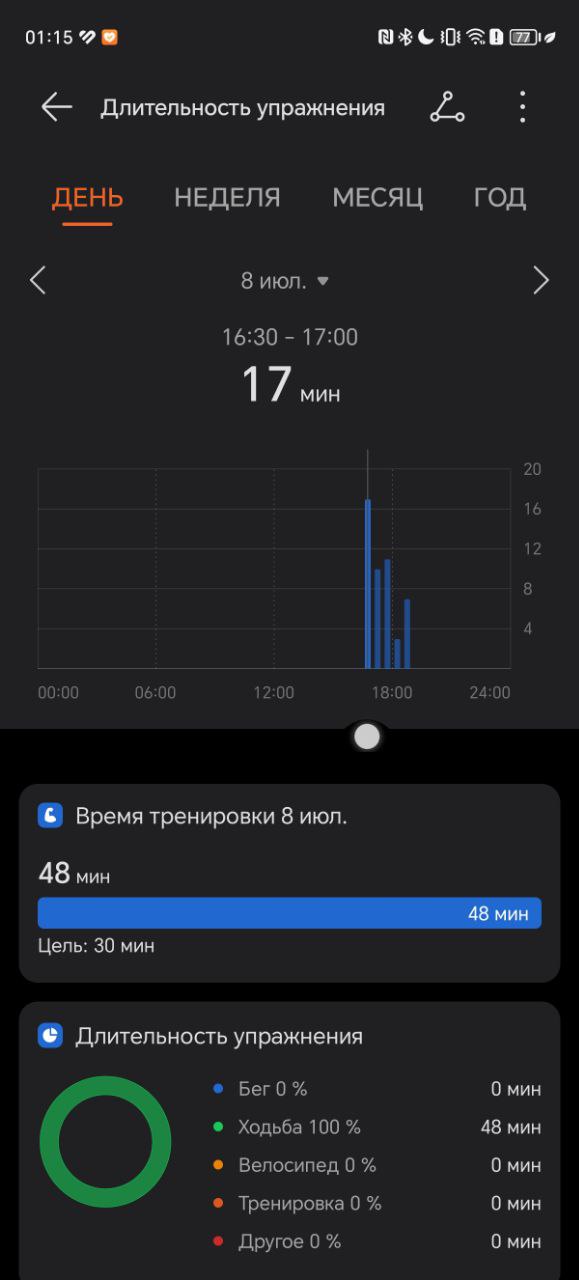Switch to the ГОД tab
The height and width of the screenshot is (1280, 579).
[499, 197]
